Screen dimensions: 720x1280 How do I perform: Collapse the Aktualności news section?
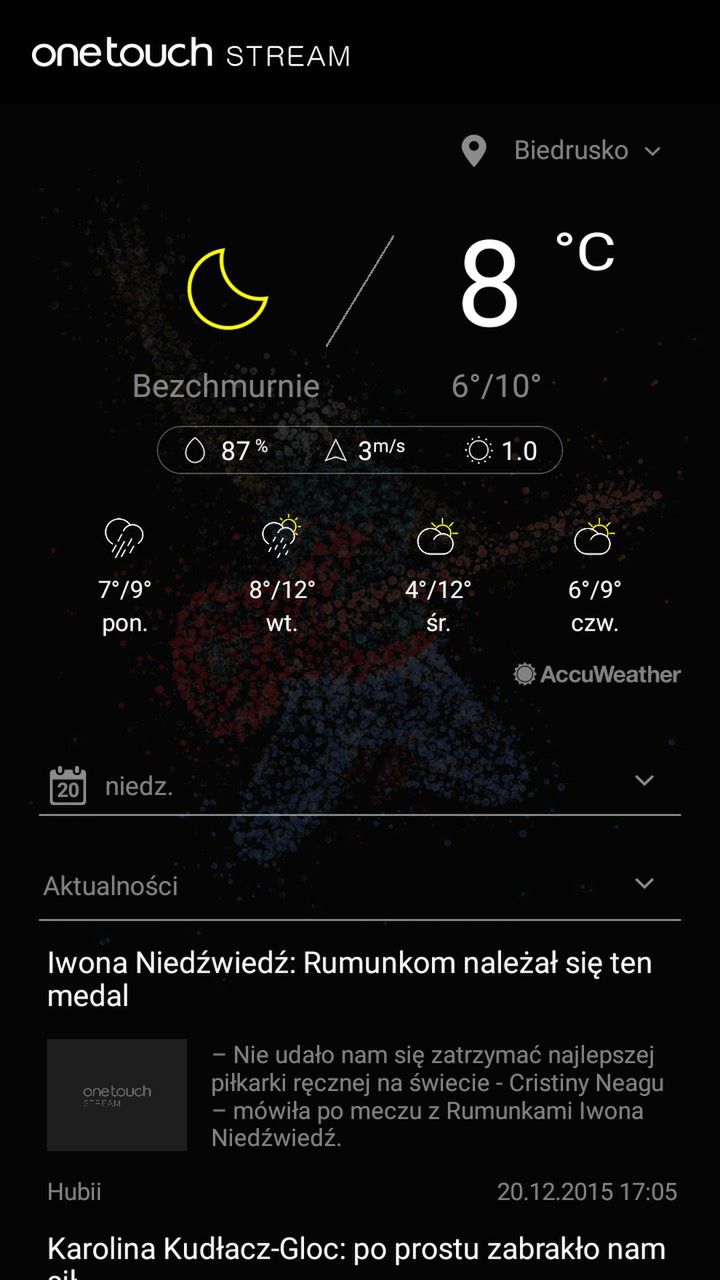pos(644,884)
